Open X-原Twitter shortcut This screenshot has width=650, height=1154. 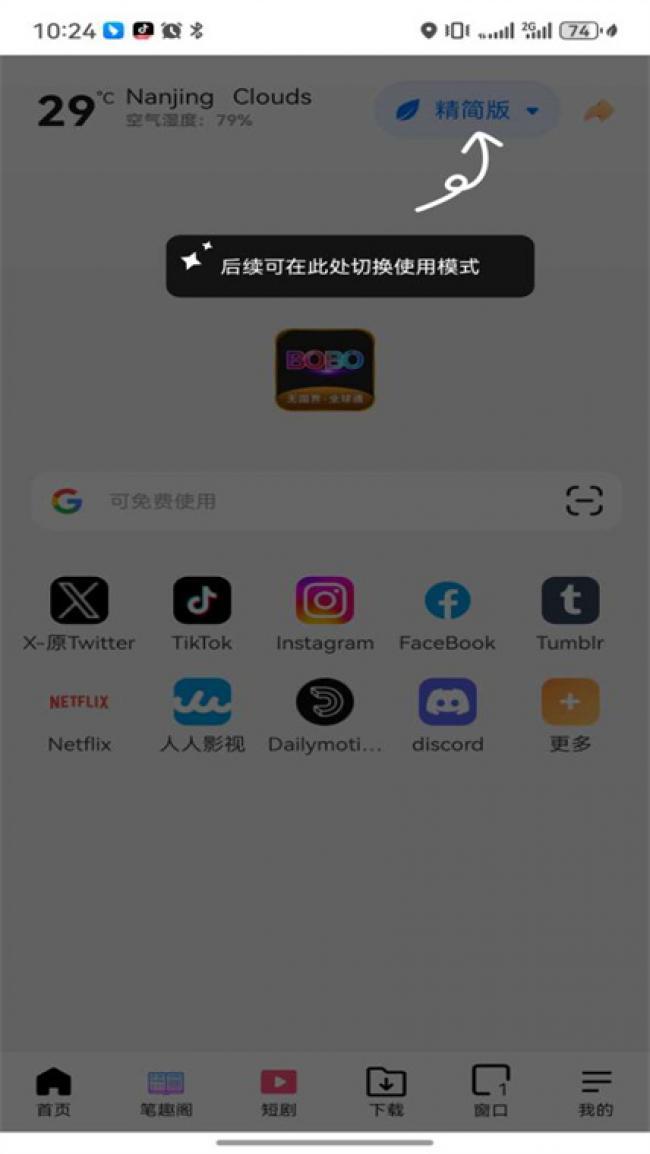[79, 613]
